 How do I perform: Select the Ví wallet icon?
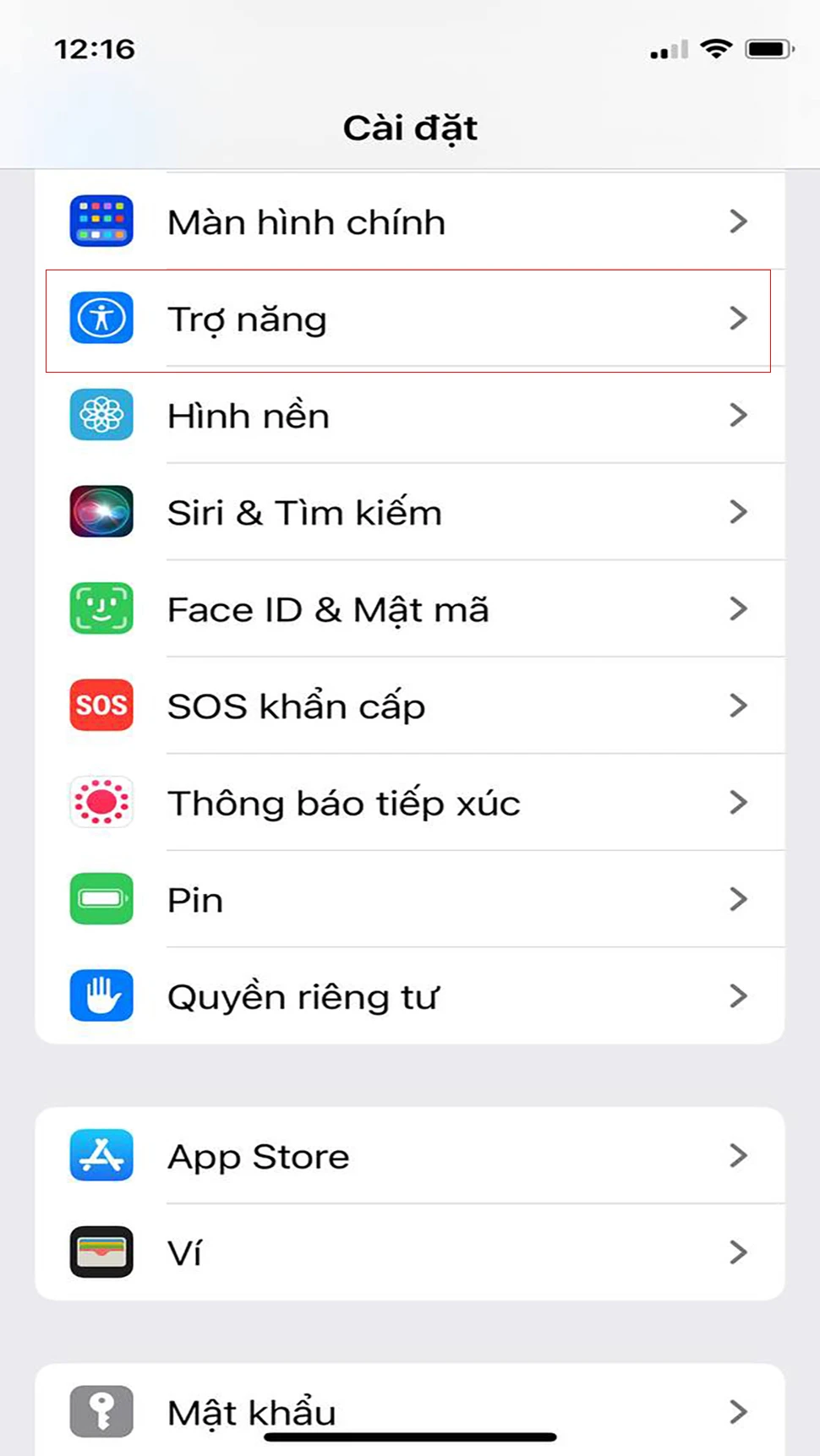101,1252
